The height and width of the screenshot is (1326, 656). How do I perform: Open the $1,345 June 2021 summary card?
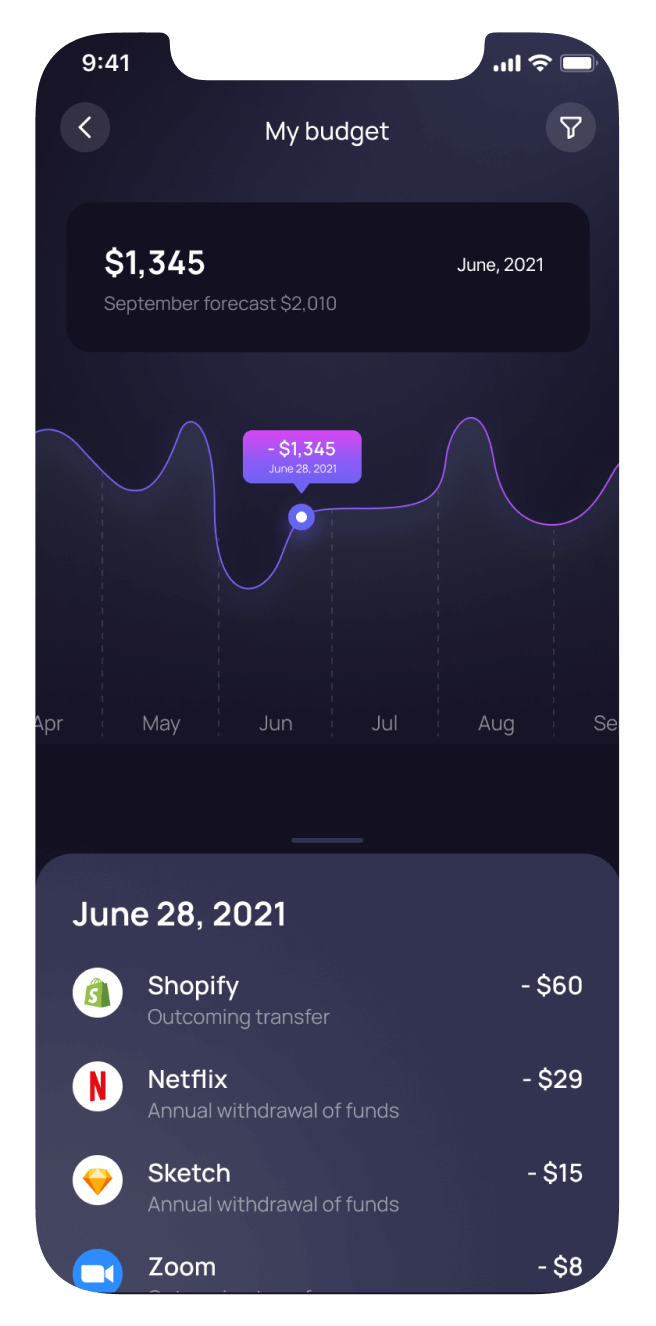click(327, 277)
